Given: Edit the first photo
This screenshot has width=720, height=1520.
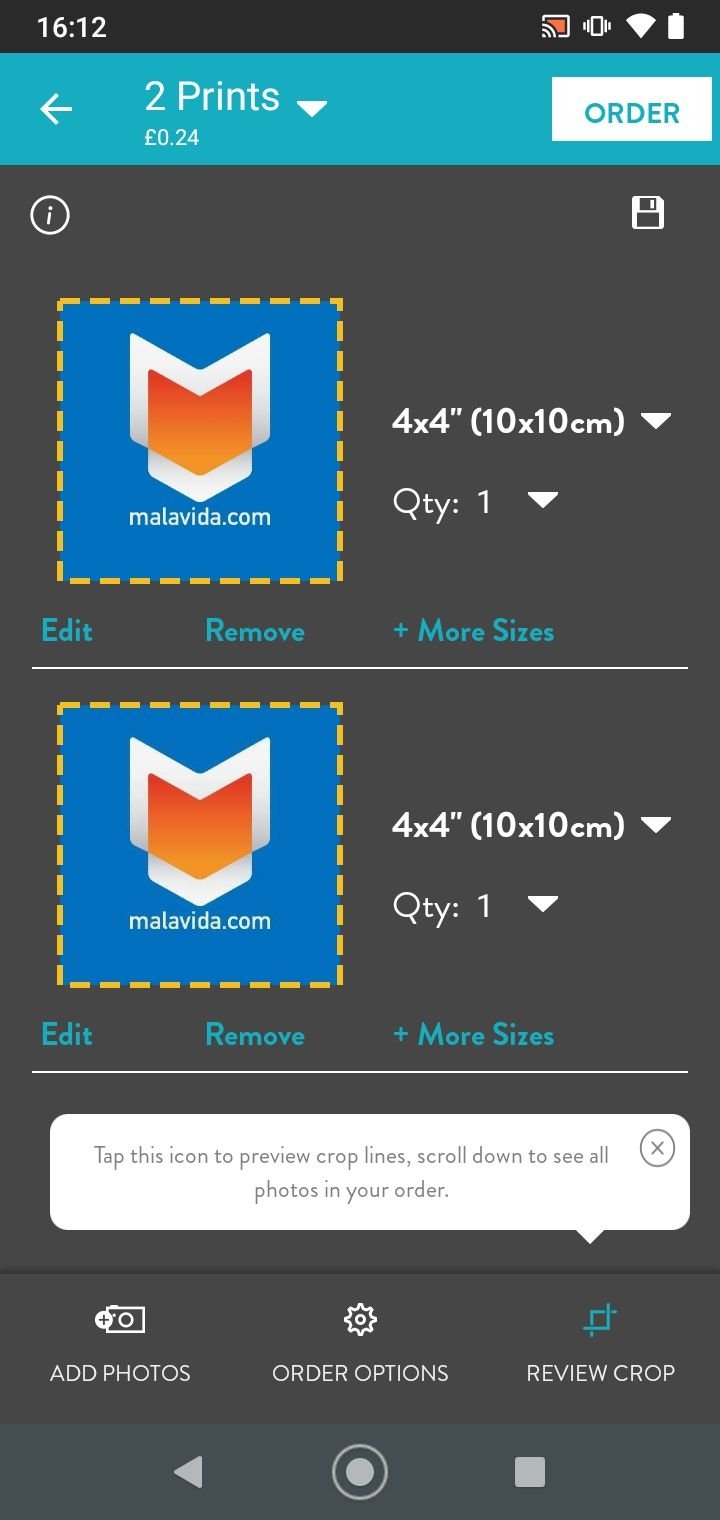Looking at the screenshot, I should click(67, 631).
